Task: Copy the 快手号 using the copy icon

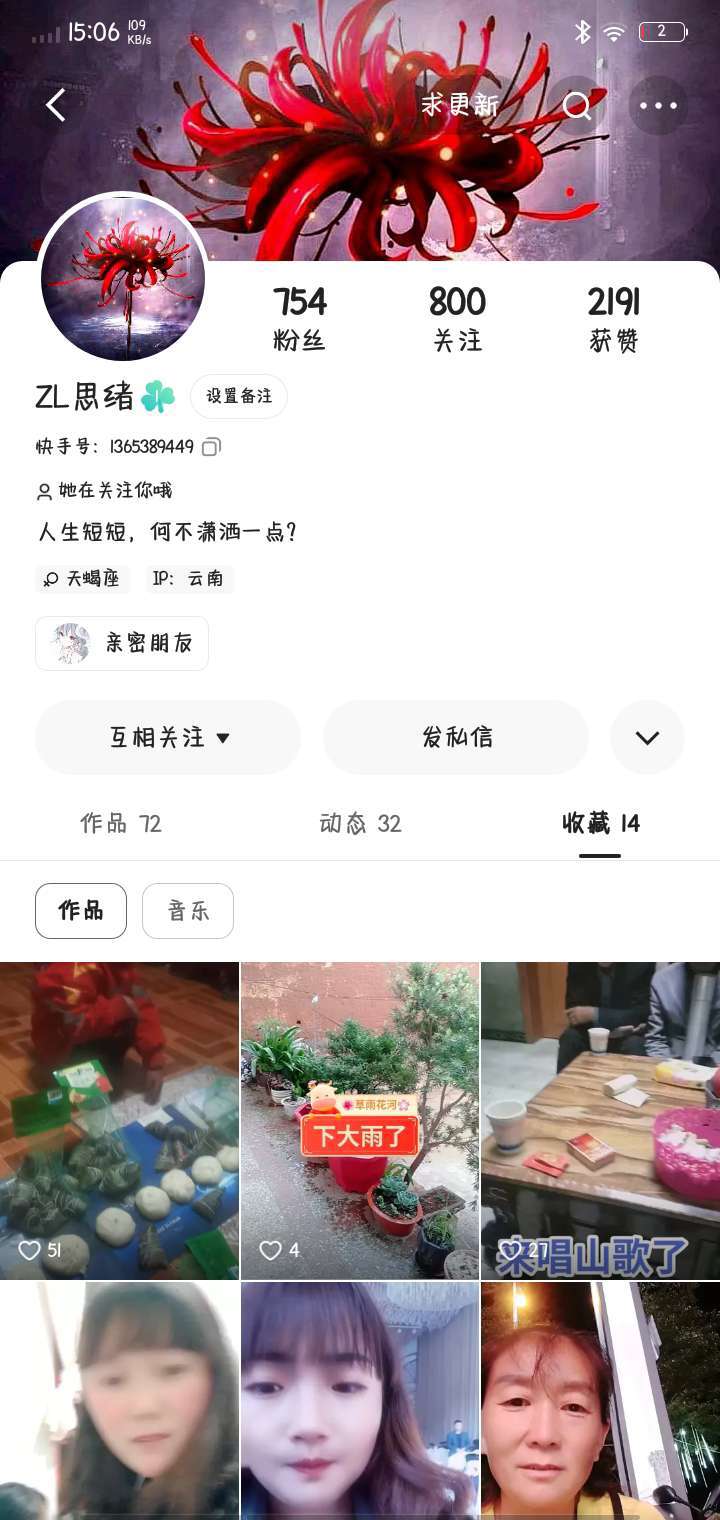Action: point(211,447)
